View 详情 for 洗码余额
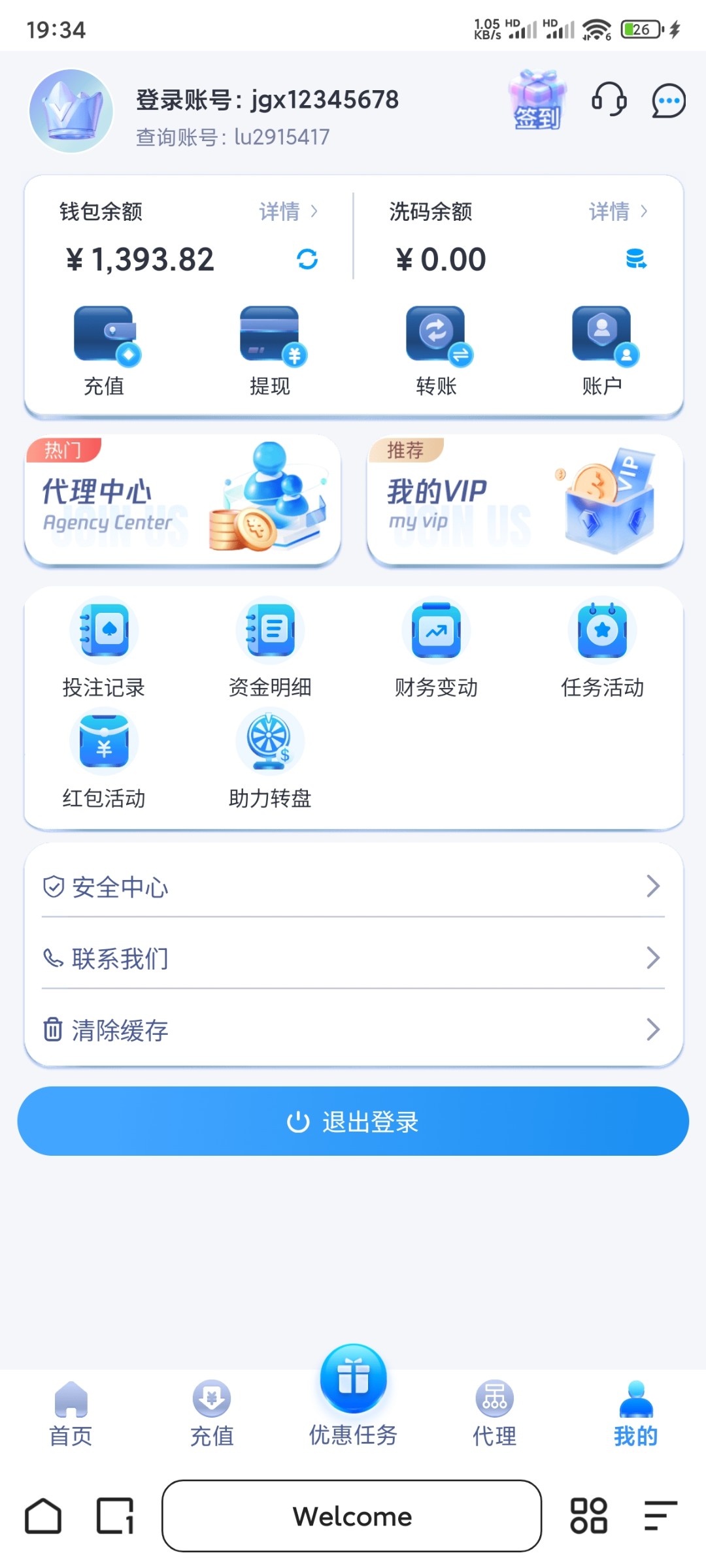Image resolution: width=706 pixels, height=1568 pixels. (x=618, y=211)
